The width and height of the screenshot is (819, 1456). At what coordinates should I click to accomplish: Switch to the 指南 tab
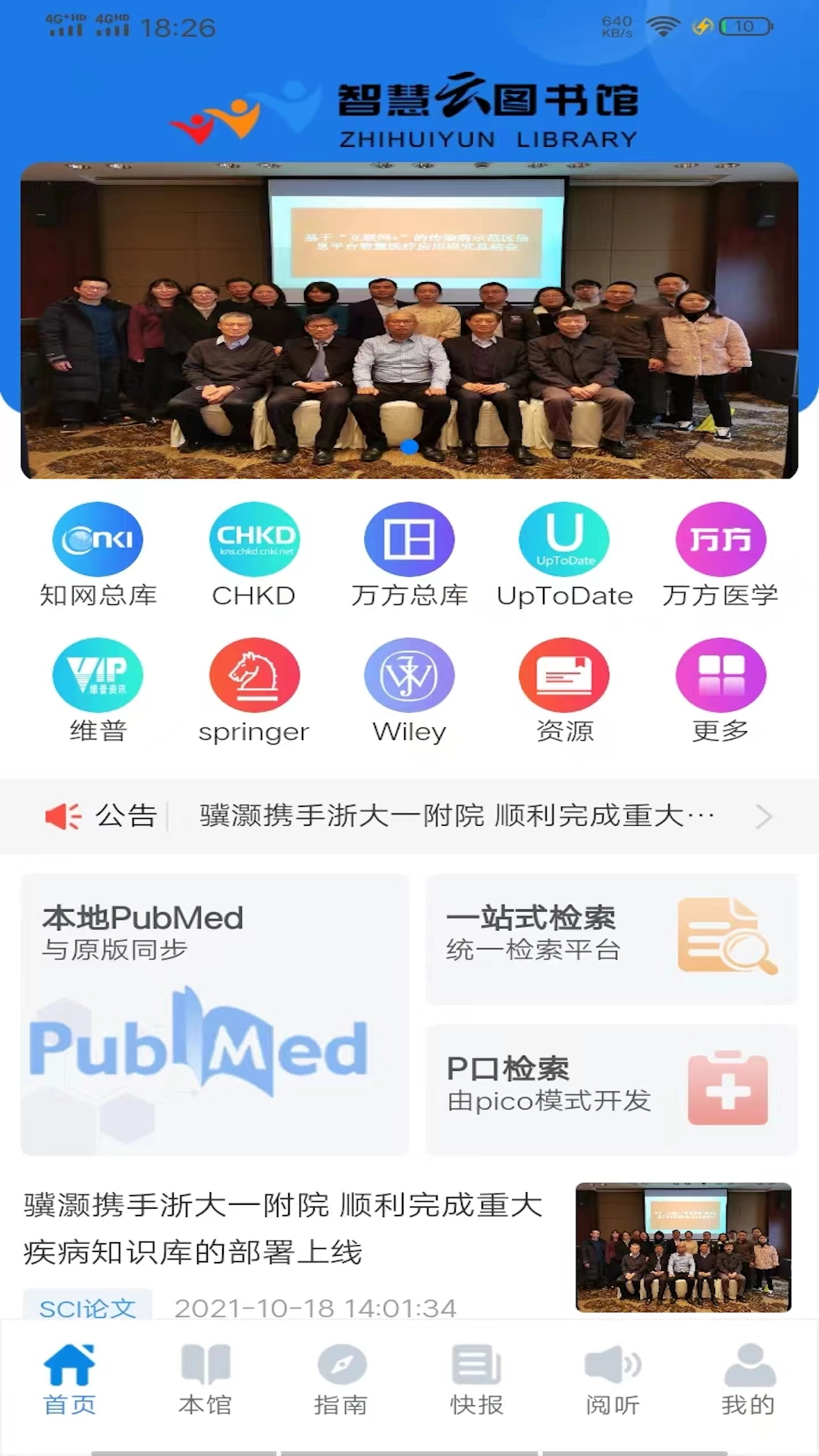pos(341,1380)
